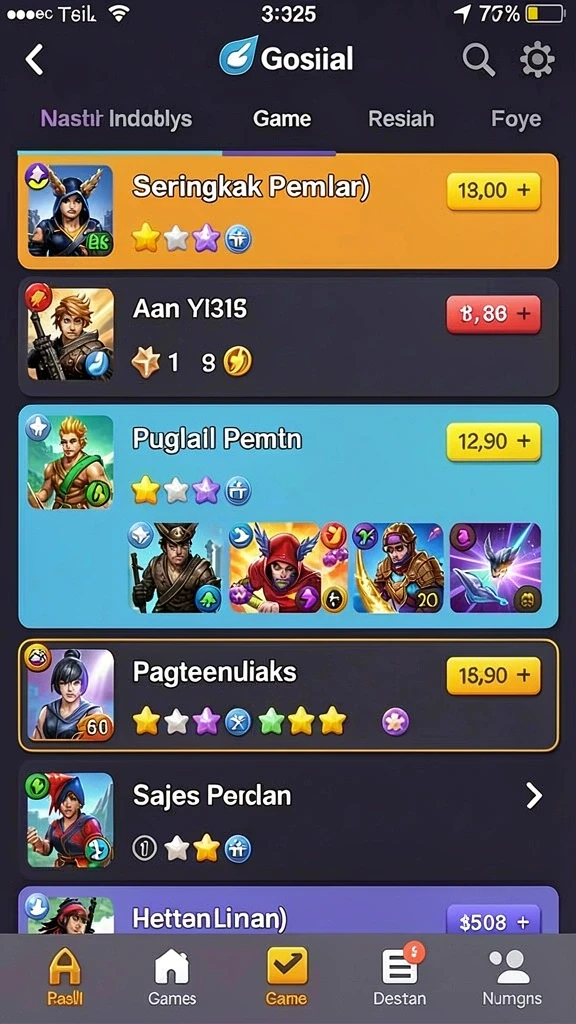Open the pirate character tile in Puglail Pemtn
Image resolution: width=576 pixels, height=1024 pixels.
click(175, 568)
